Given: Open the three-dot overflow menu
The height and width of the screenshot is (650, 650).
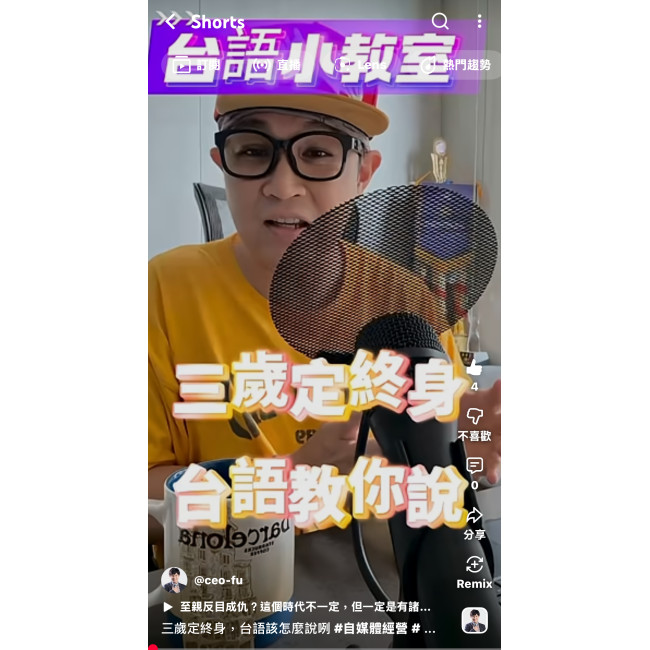Looking at the screenshot, I should 480,21.
